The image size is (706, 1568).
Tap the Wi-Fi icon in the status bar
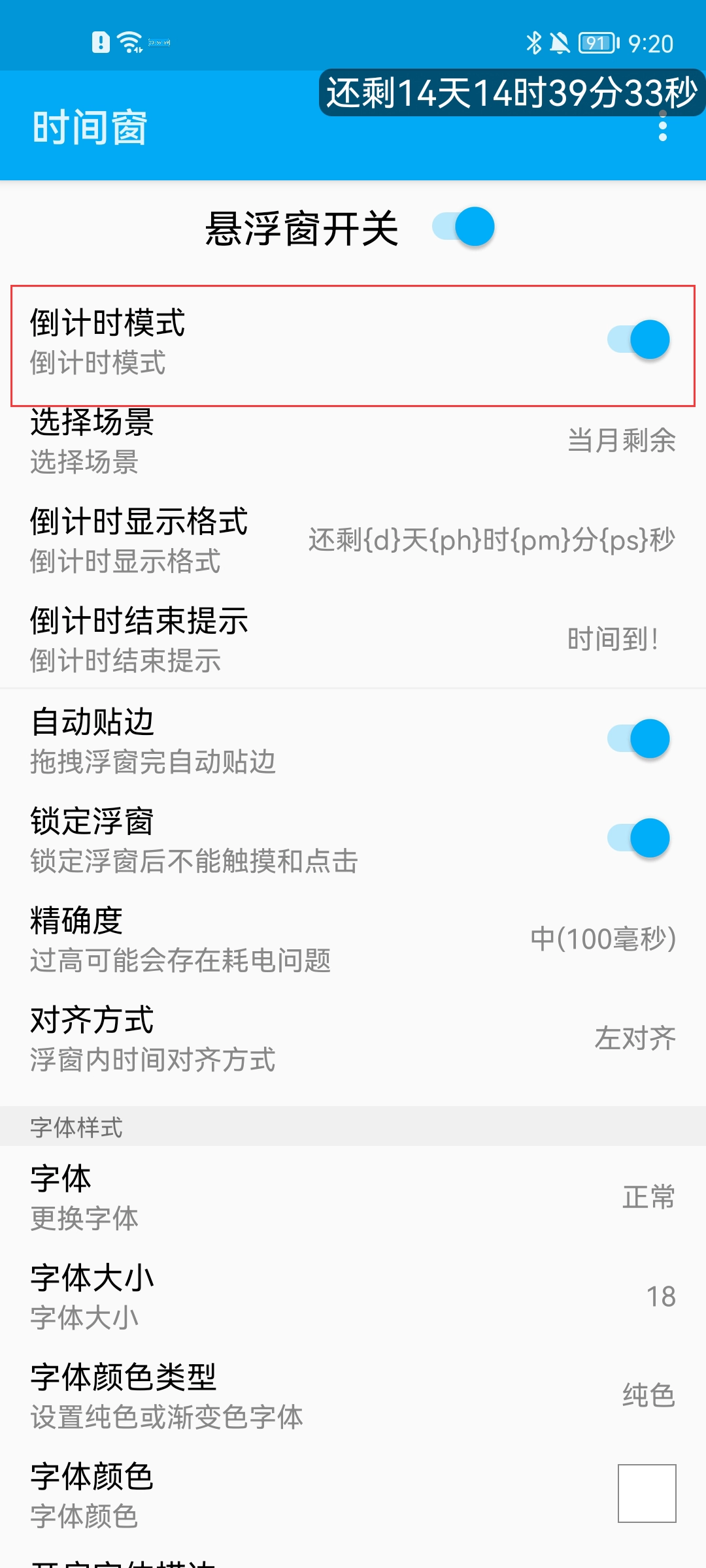[128, 41]
